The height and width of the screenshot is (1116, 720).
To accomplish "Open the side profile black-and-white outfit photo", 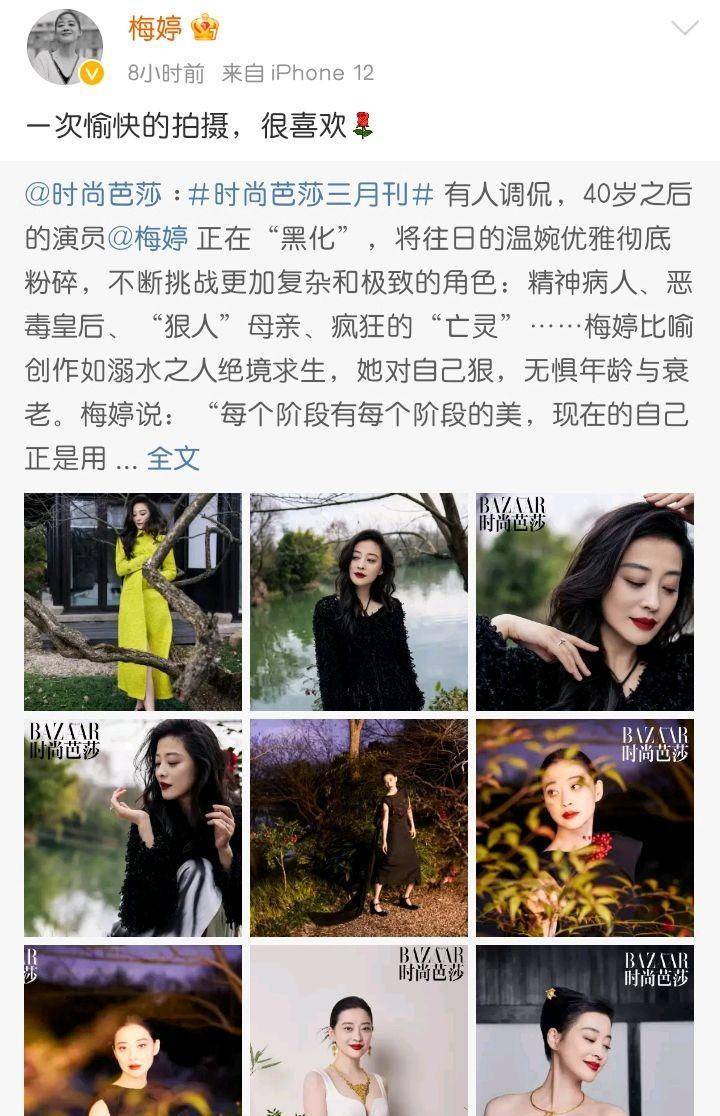I will coord(133,827).
